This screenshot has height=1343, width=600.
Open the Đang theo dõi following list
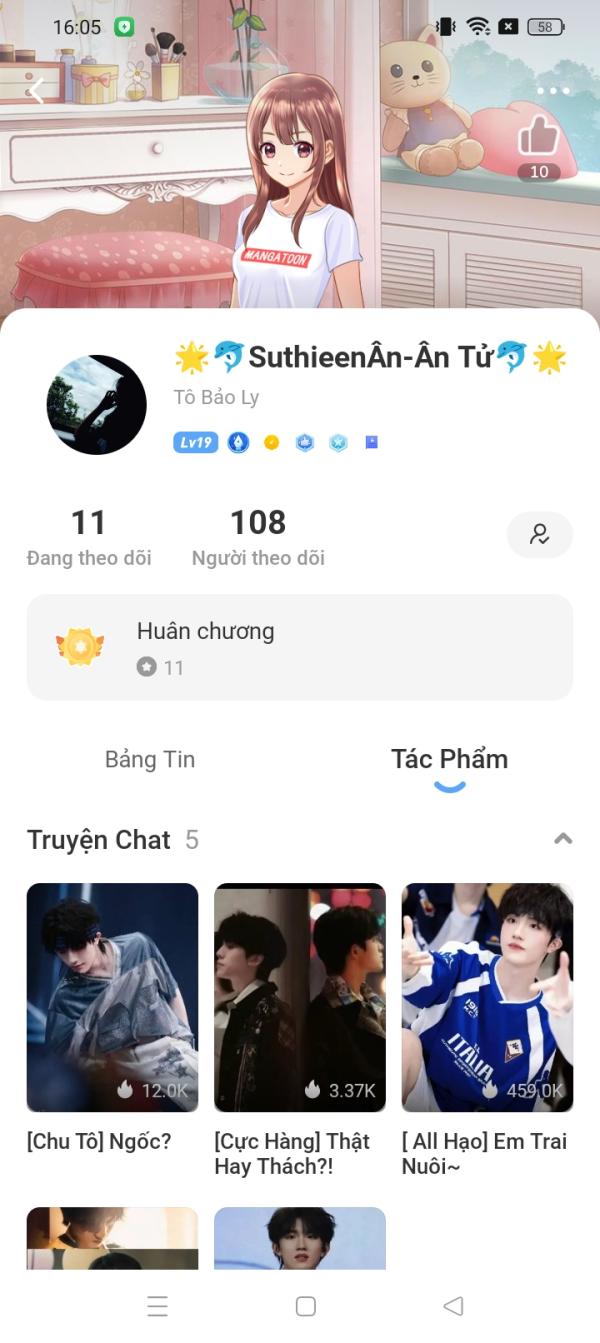click(89, 537)
